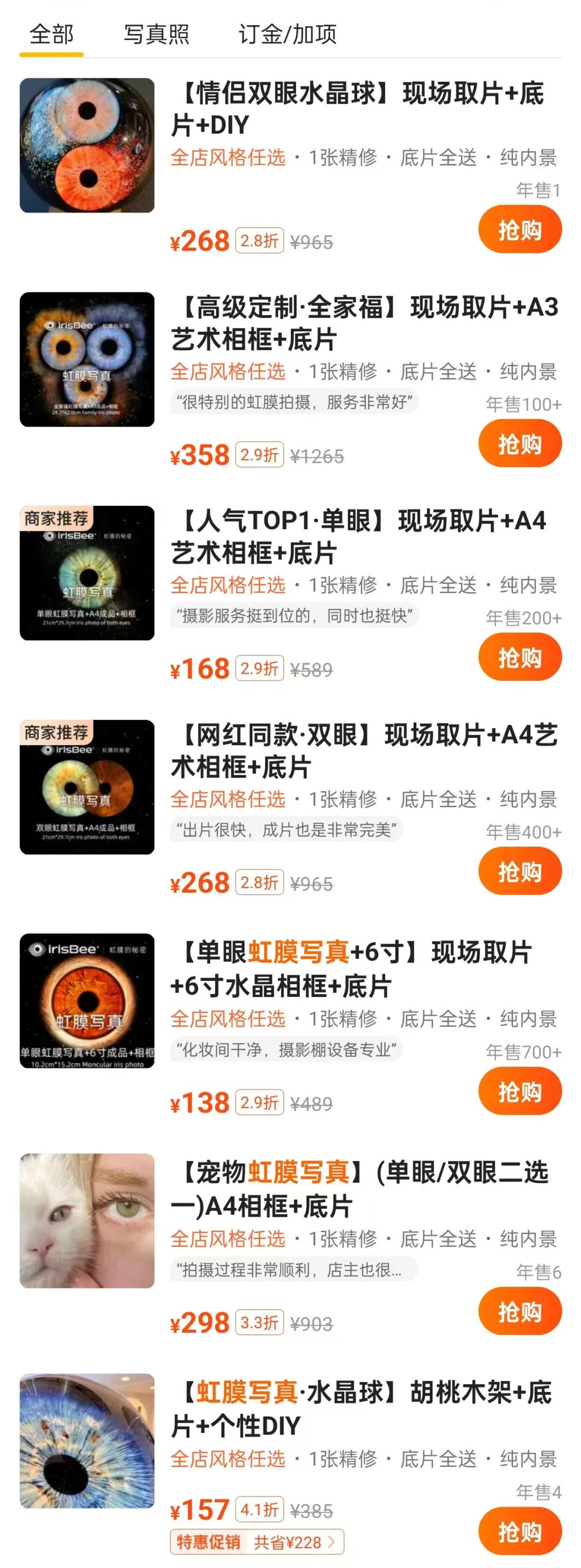Tap 抢购 for 宠物虹膜写真 package
Screen dimensions: 581x1568
(x=520, y=1312)
